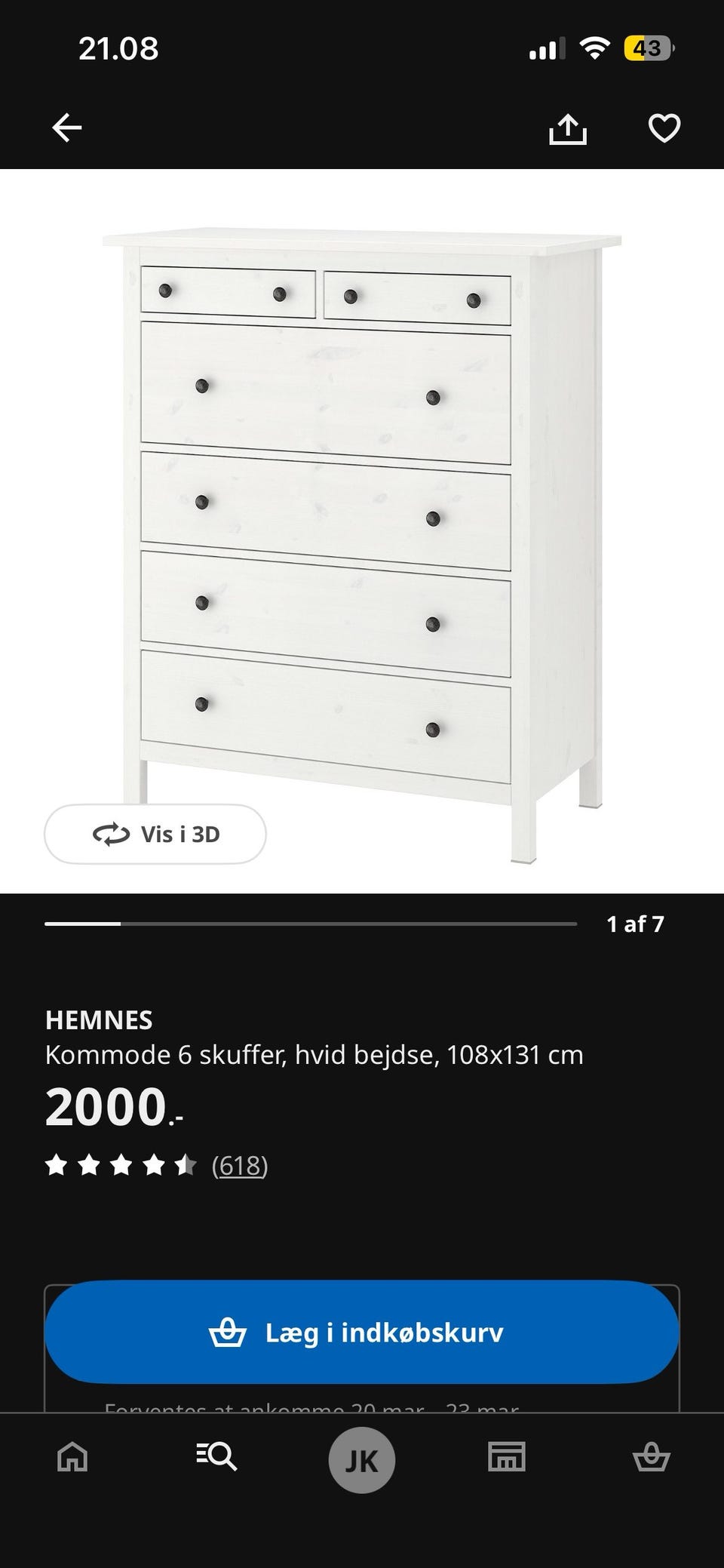Tap the back arrow
The width and height of the screenshot is (724, 1568).
coord(66,127)
